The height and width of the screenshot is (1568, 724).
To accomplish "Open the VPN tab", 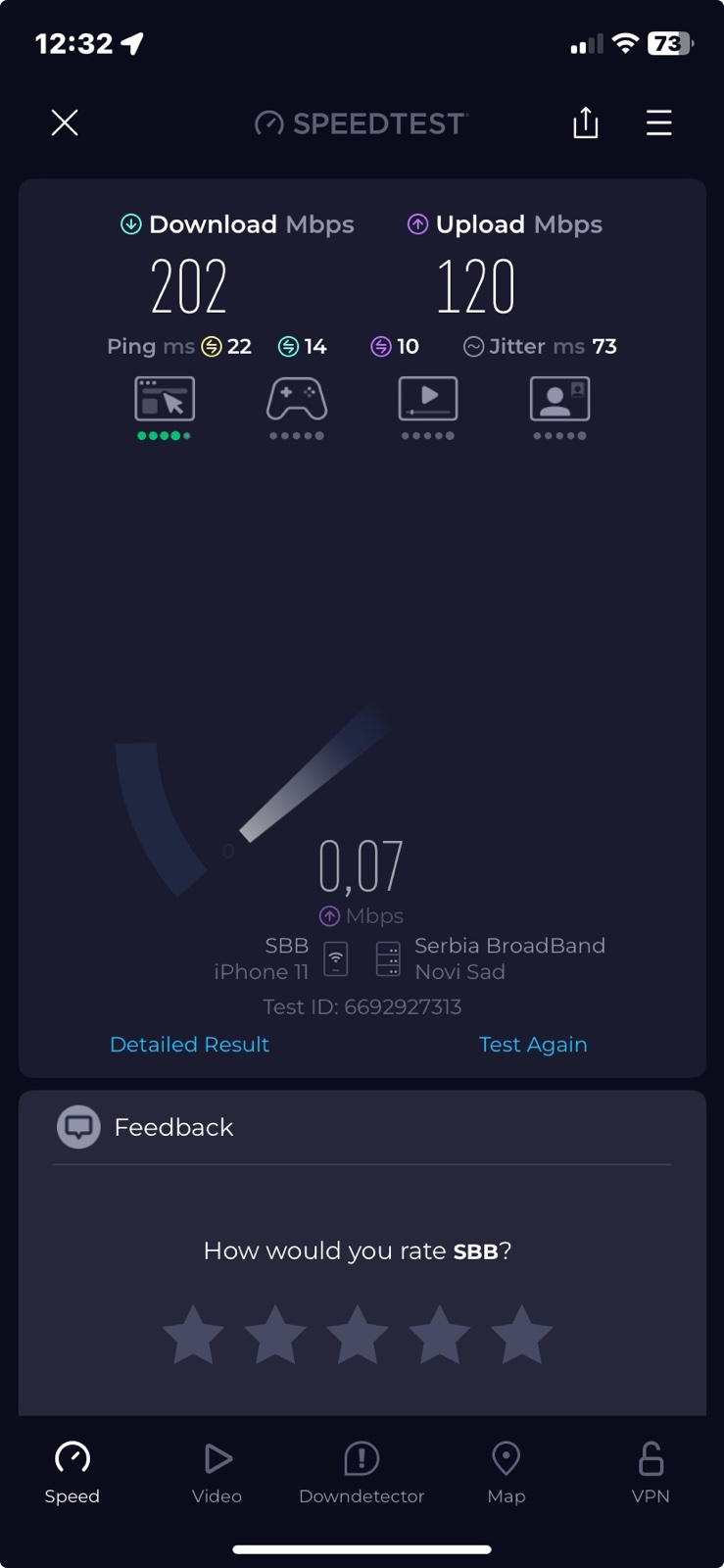I will tap(651, 1472).
